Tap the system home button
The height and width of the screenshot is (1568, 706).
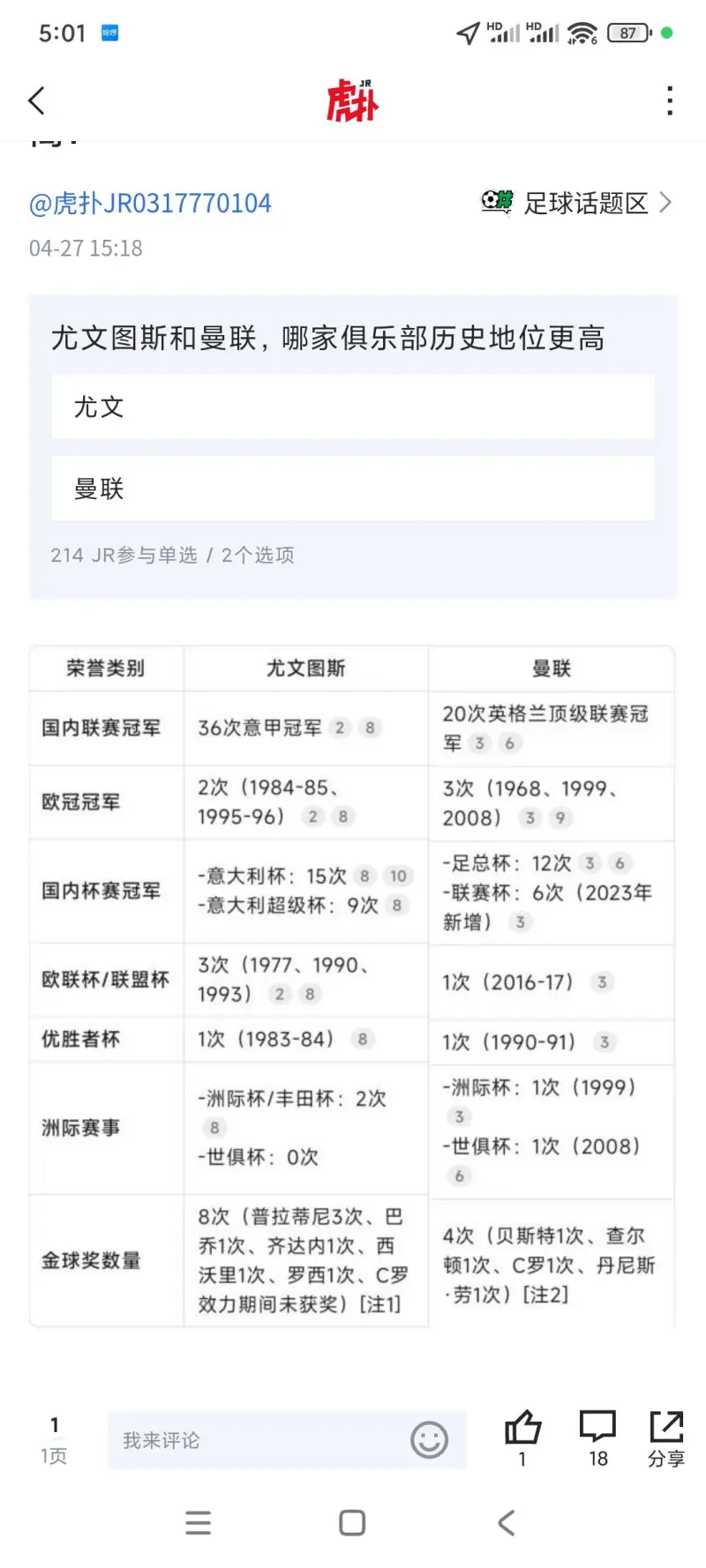point(352,1523)
